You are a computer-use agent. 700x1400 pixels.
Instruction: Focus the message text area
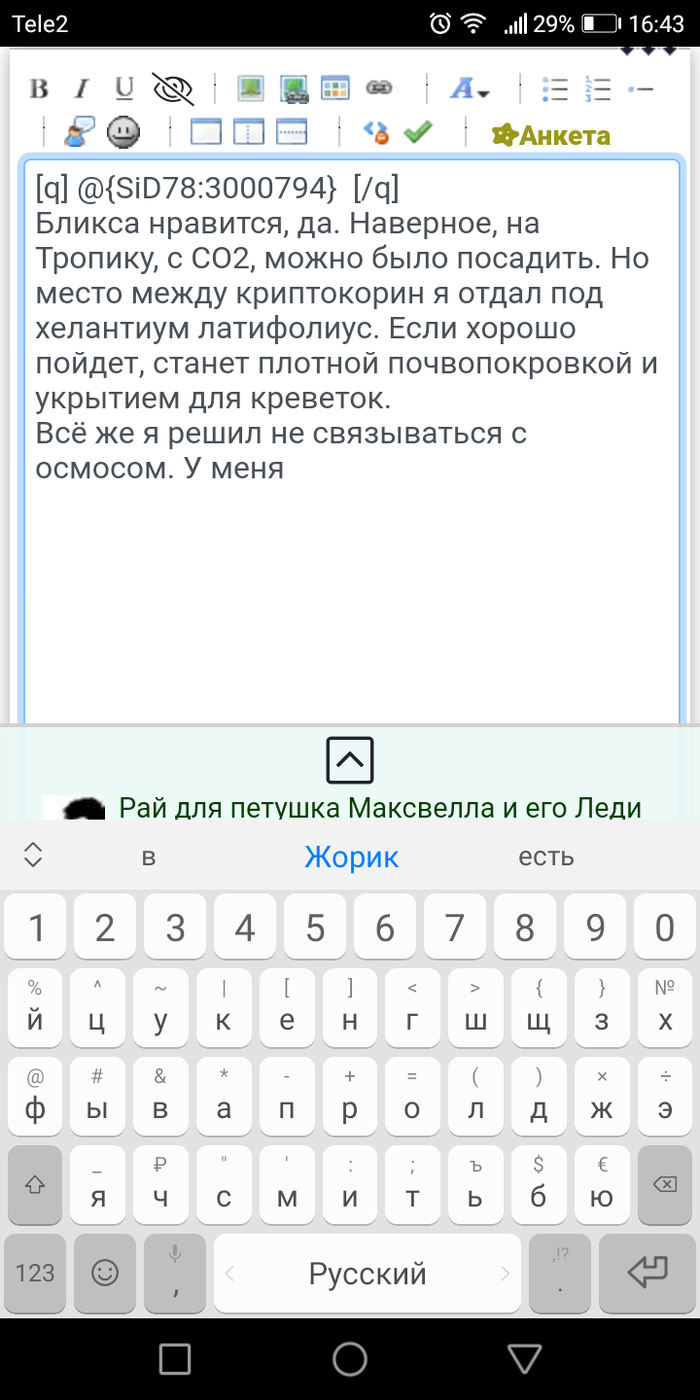[x=352, y=440]
